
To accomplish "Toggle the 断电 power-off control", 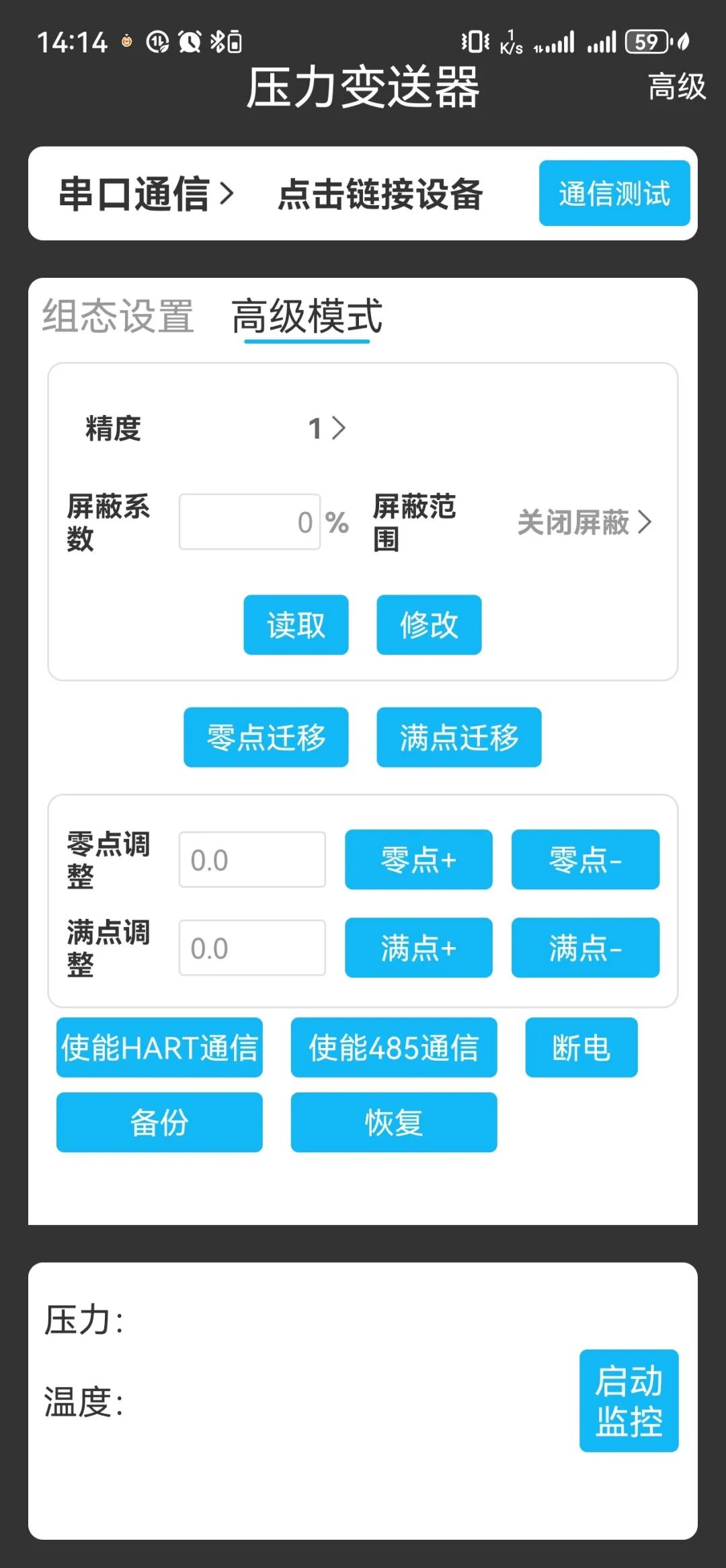I will [x=581, y=1047].
